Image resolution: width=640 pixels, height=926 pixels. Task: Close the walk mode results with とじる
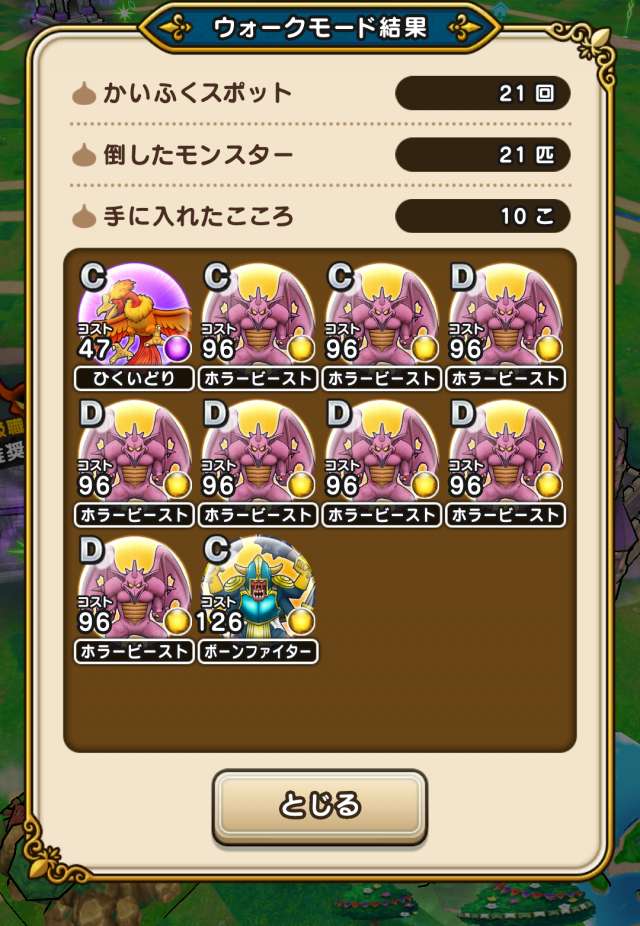coord(319,807)
